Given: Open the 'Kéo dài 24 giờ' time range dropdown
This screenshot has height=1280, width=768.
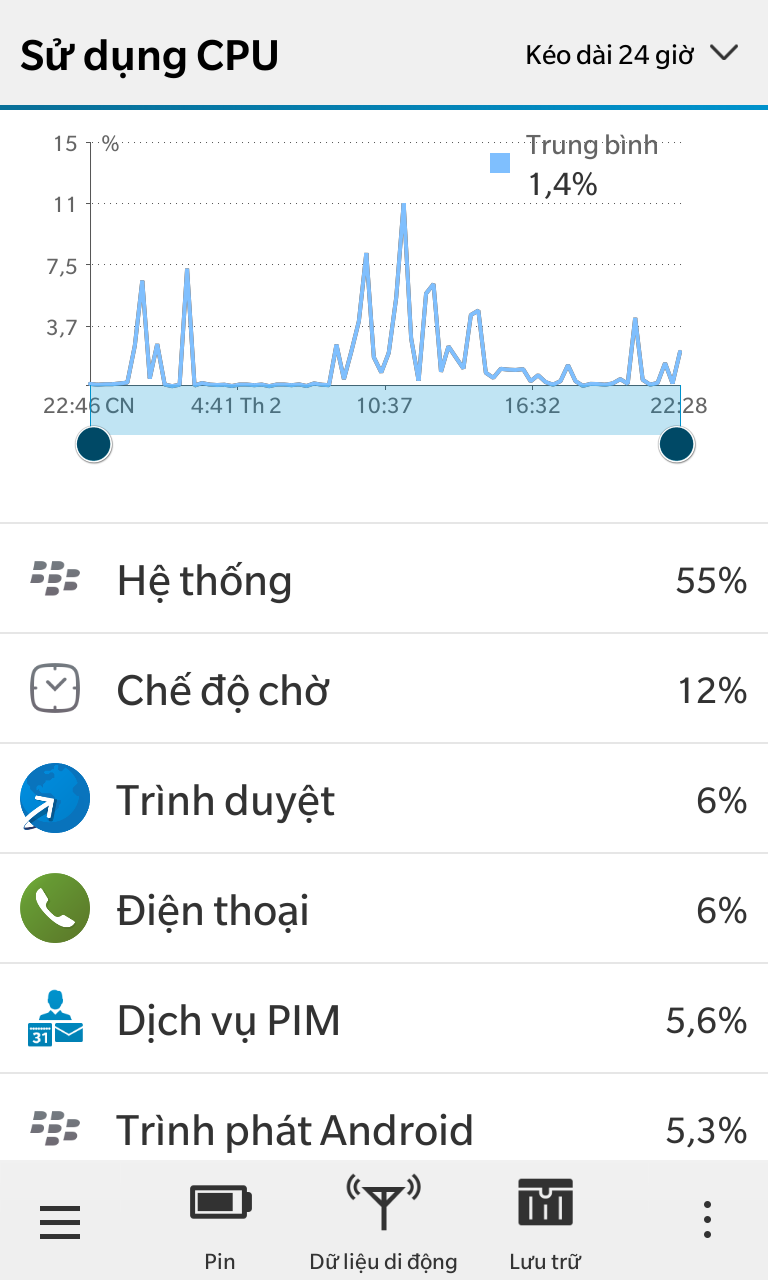Looking at the screenshot, I should [x=631, y=54].
